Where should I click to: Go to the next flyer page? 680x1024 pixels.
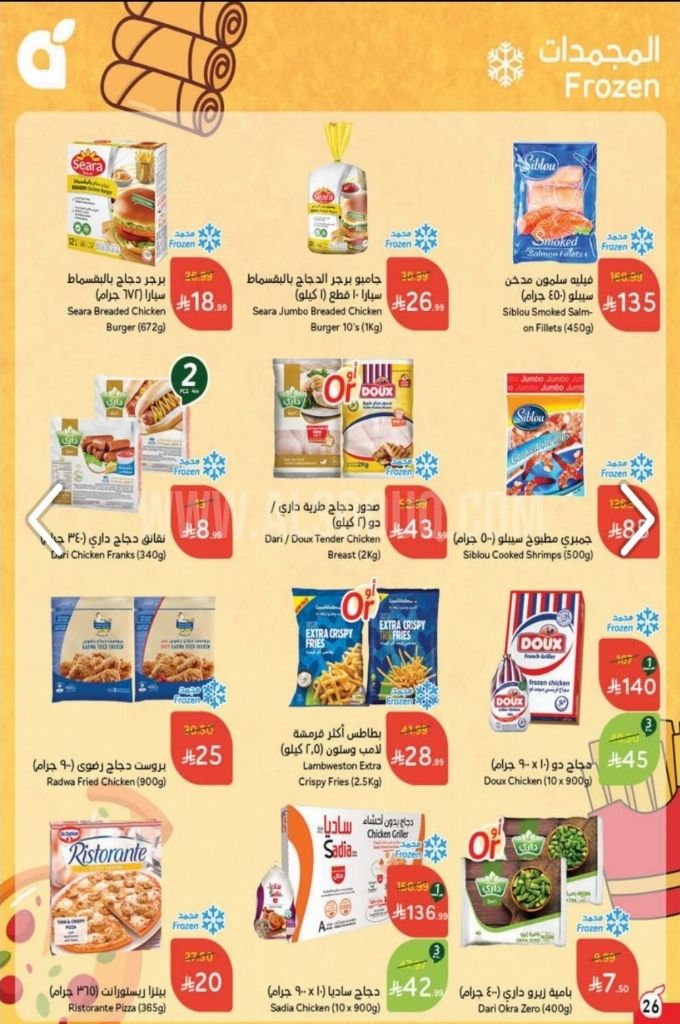pyautogui.click(x=637, y=519)
